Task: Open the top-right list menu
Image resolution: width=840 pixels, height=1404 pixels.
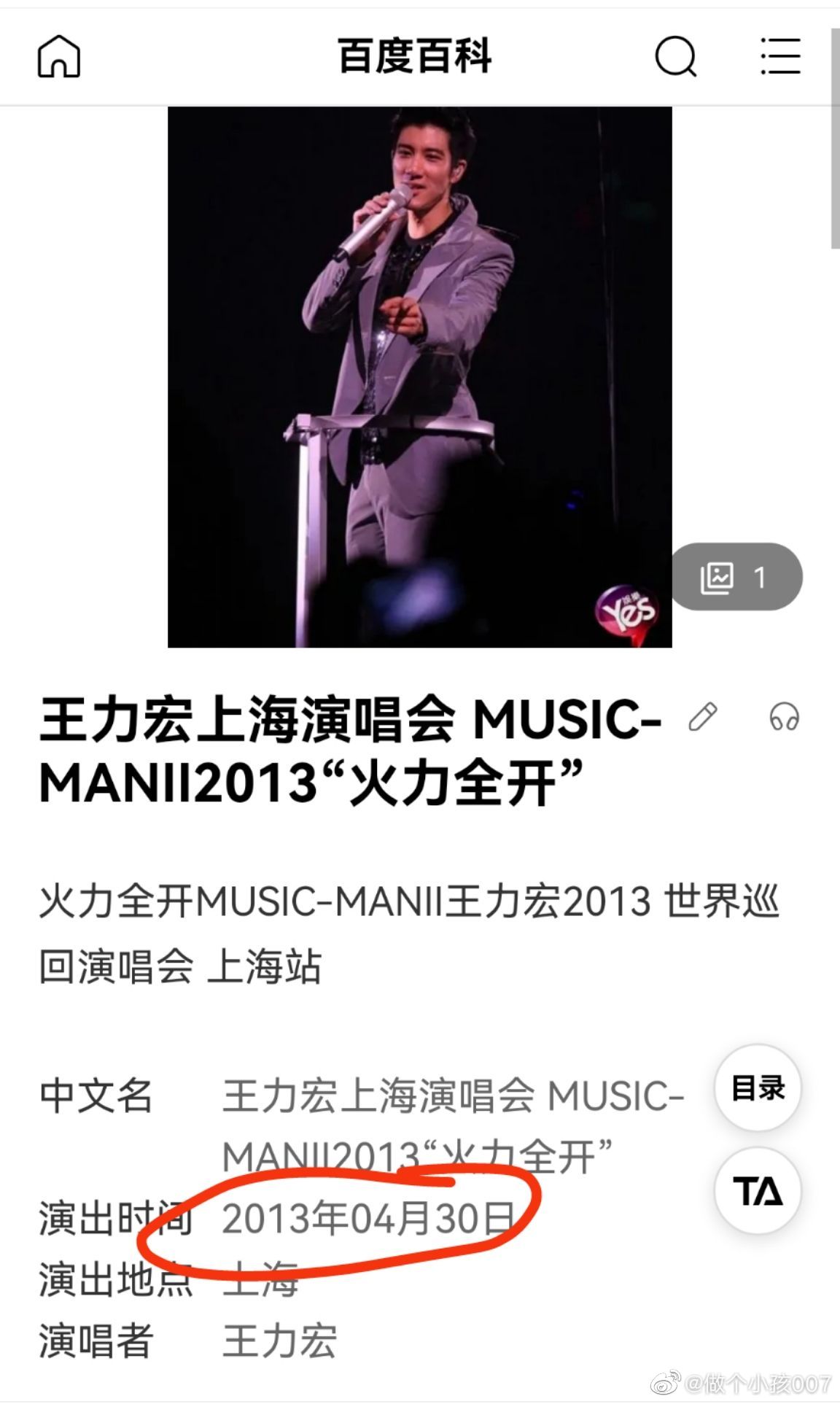Action: pos(780,56)
